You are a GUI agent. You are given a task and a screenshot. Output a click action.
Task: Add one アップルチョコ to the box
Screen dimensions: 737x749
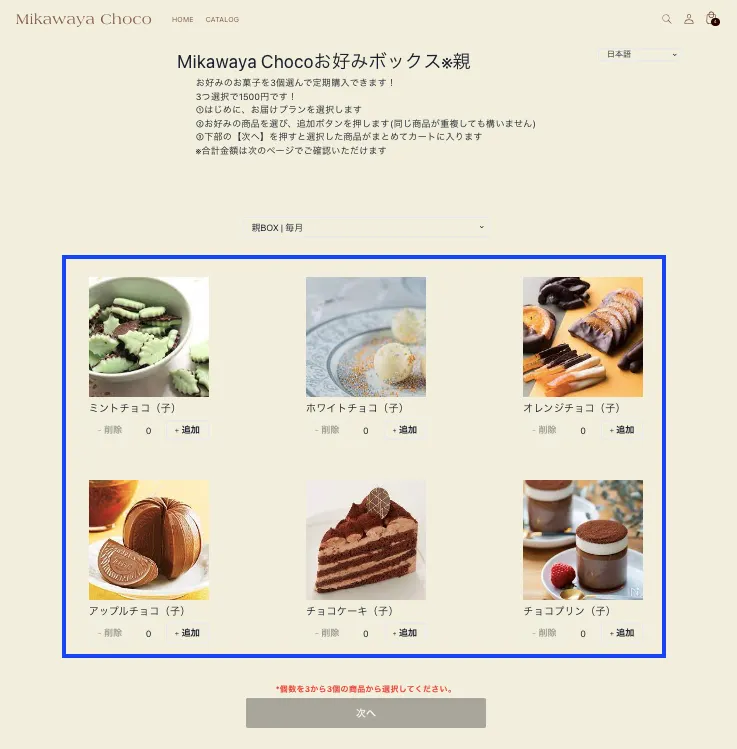click(187, 633)
